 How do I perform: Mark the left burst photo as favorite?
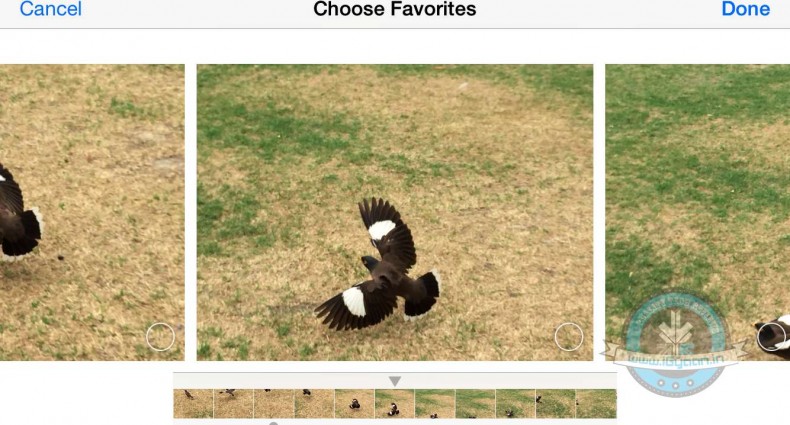coord(160,337)
